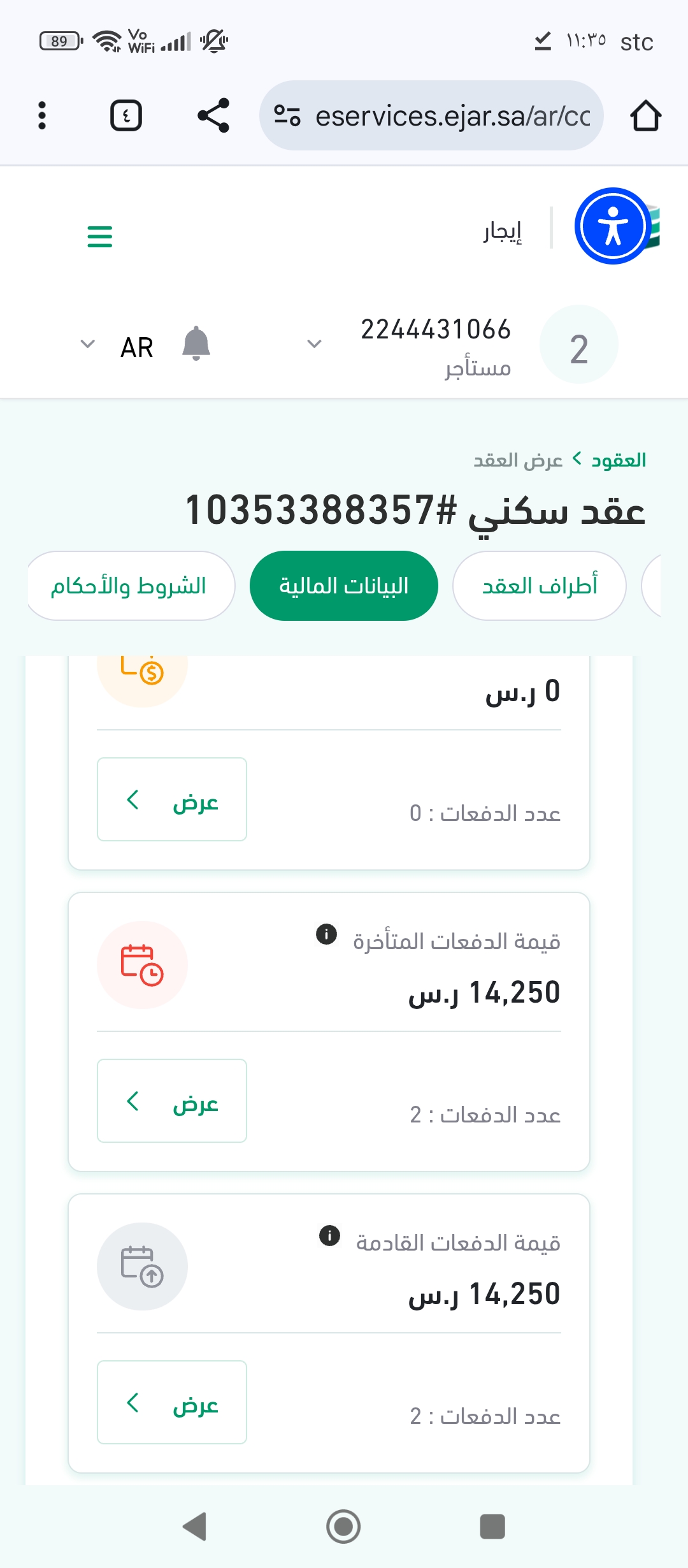
Task: Share the current page
Action: coord(213,115)
